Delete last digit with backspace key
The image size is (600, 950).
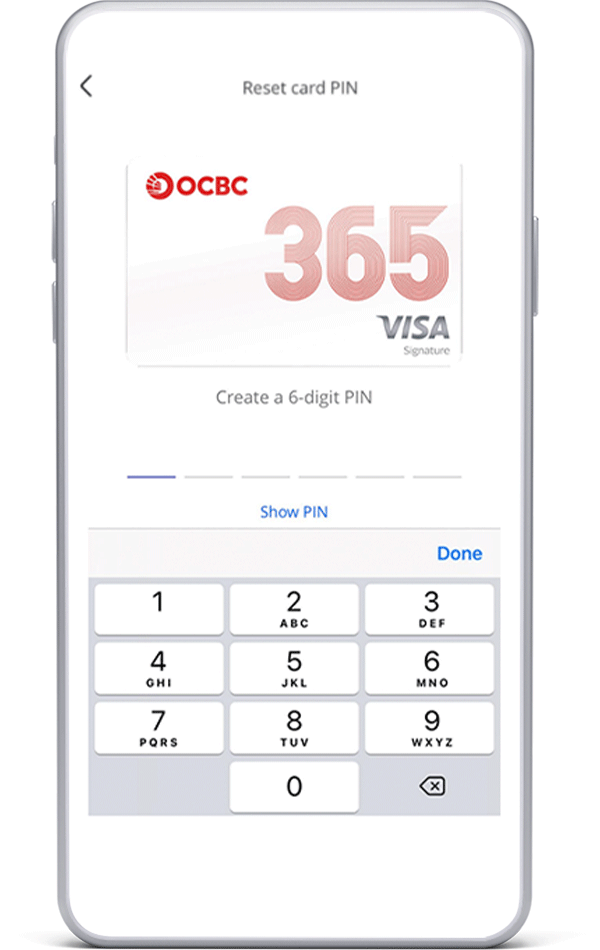click(x=431, y=787)
